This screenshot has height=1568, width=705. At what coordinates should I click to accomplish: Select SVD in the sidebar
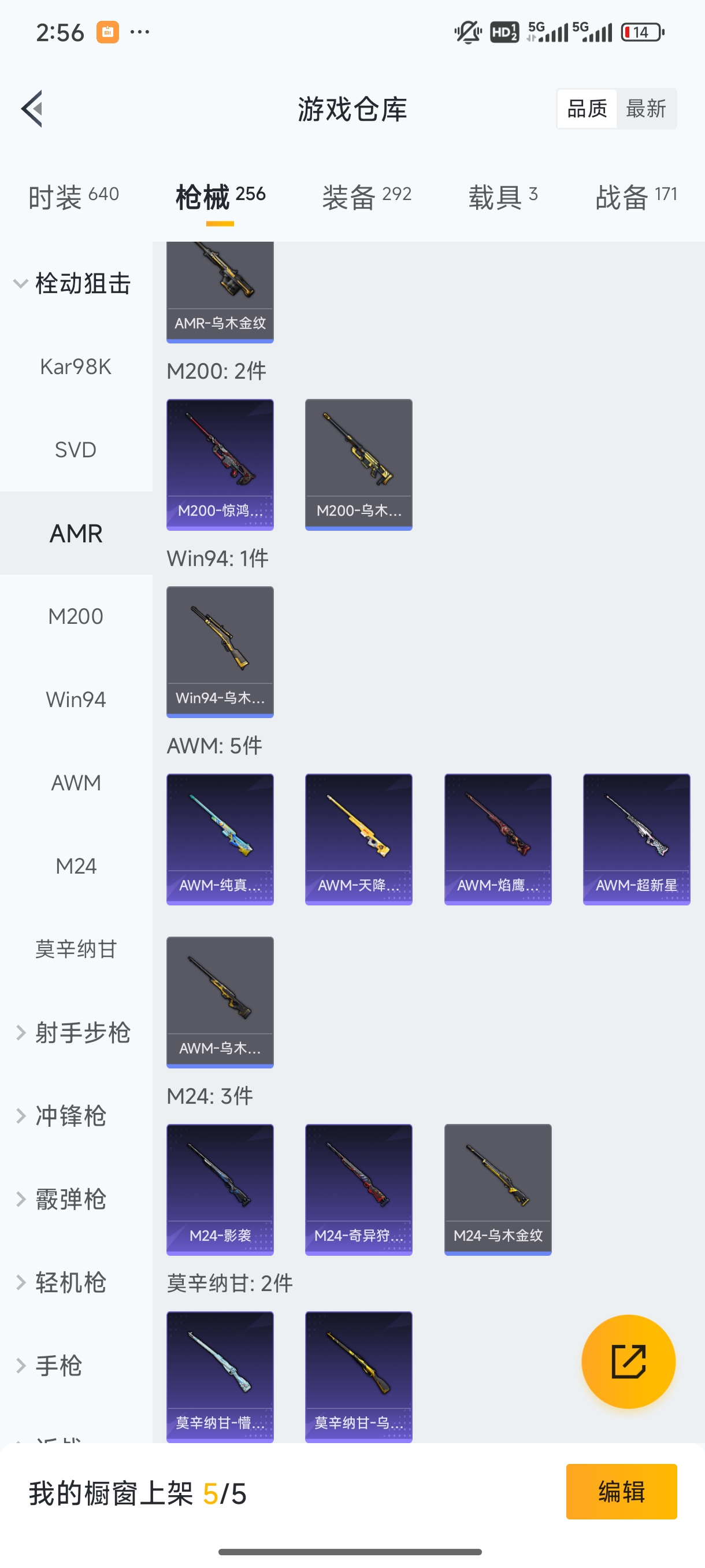coord(76,450)
